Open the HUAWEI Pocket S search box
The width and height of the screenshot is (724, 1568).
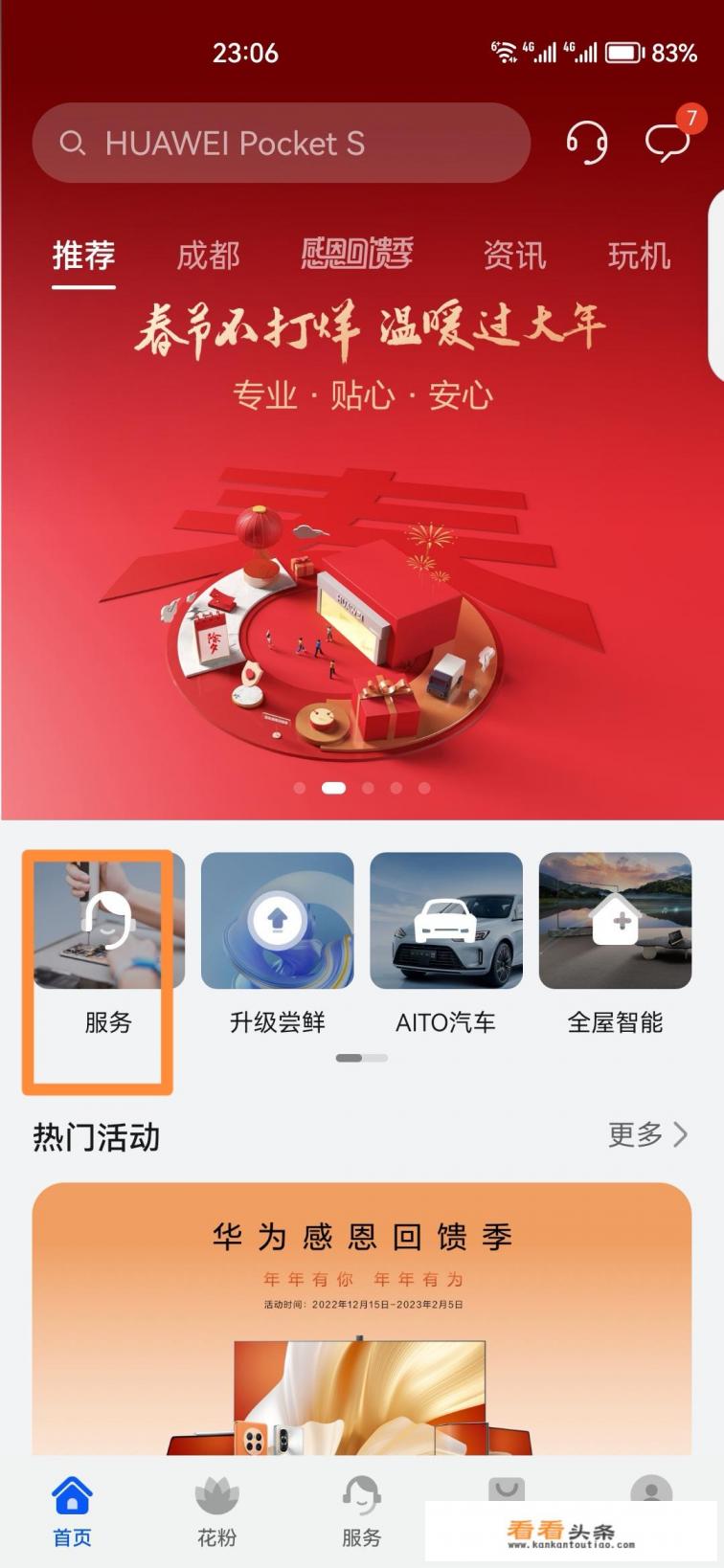[281, 144]
